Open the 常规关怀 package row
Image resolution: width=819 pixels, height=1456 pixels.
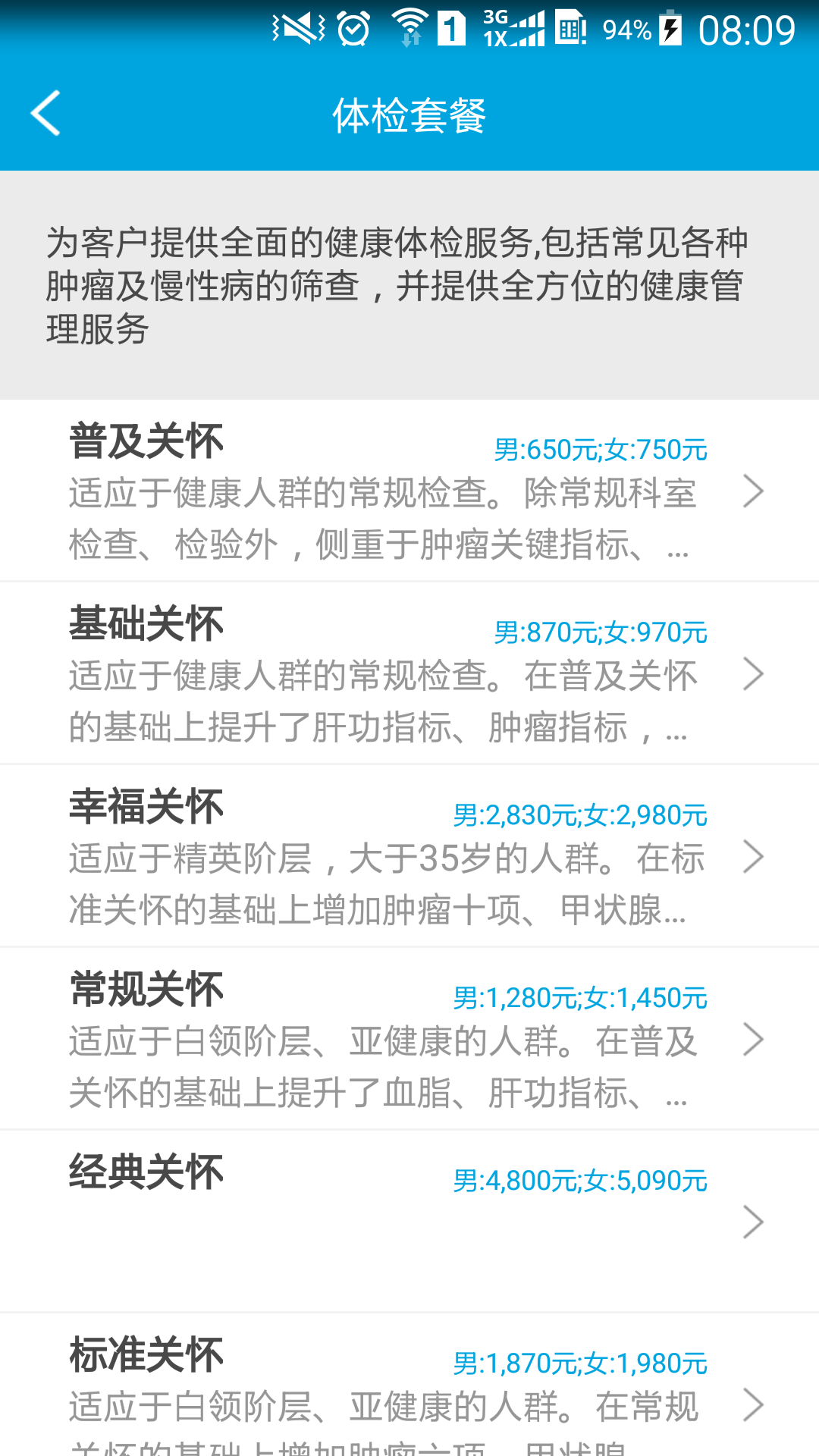tap(409, 1039)
